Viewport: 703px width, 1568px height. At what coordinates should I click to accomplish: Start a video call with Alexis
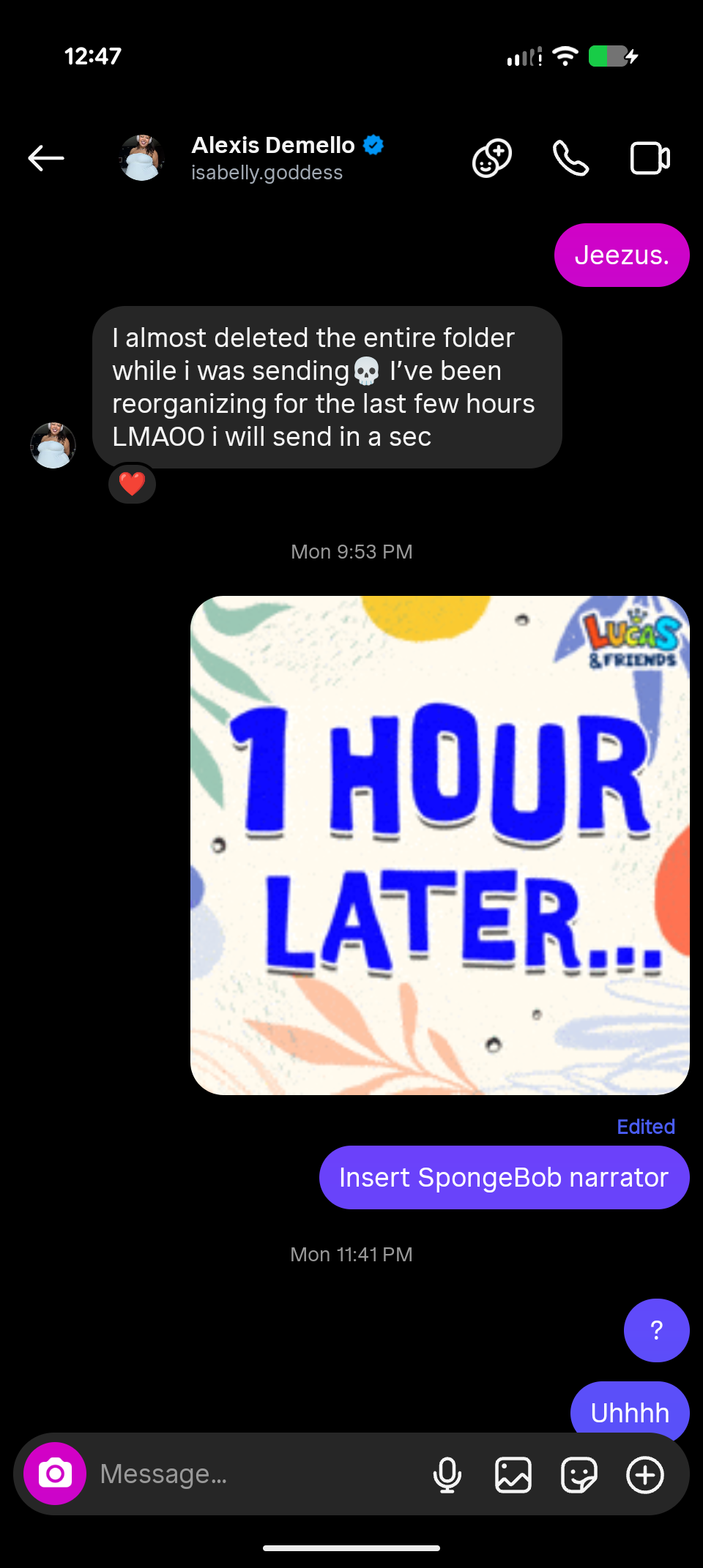[x=650, y=158]
